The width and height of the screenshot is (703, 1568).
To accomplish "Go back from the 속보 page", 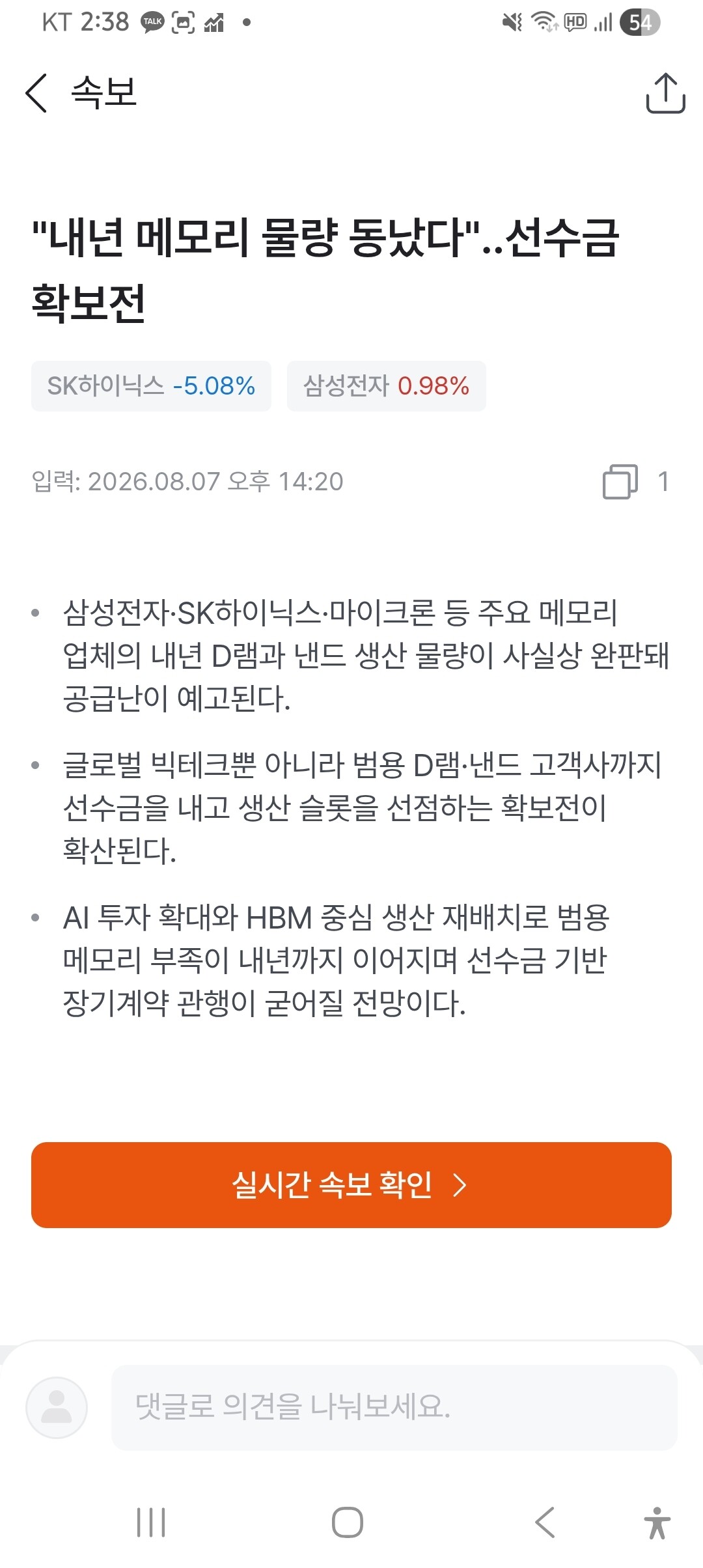I will pos(36,93).
